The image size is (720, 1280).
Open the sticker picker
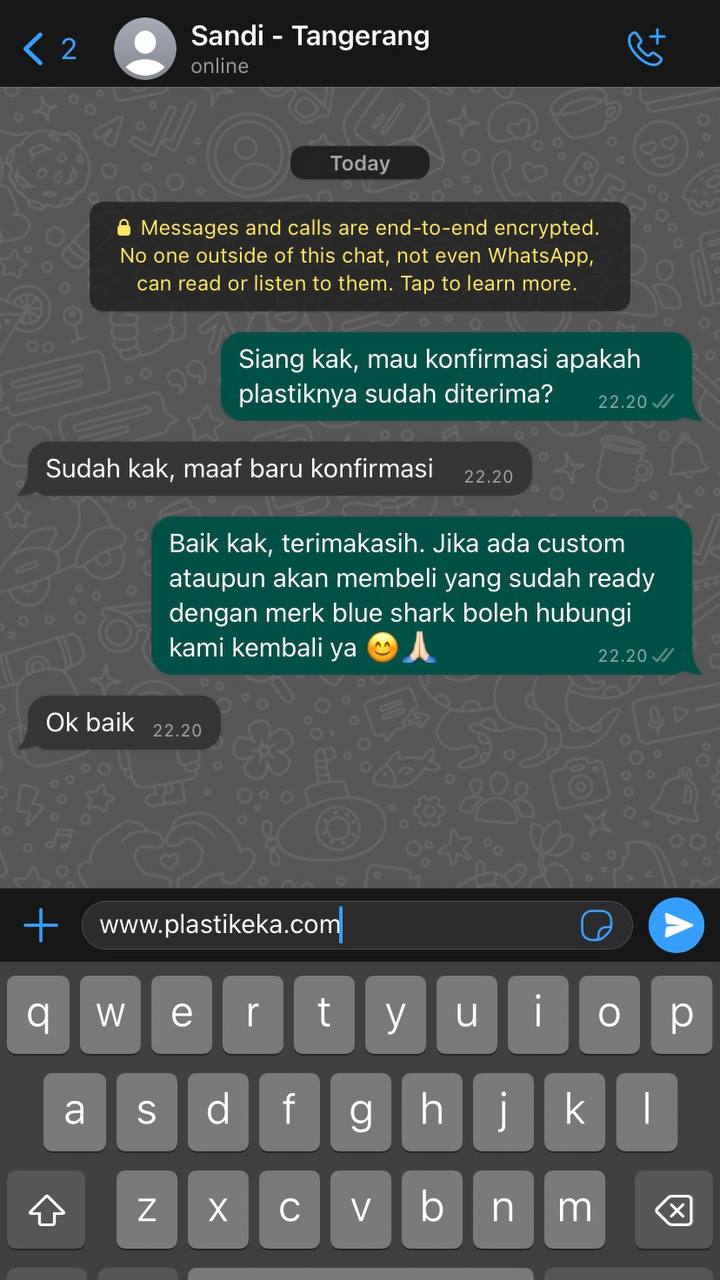click(x=597, y=926)
